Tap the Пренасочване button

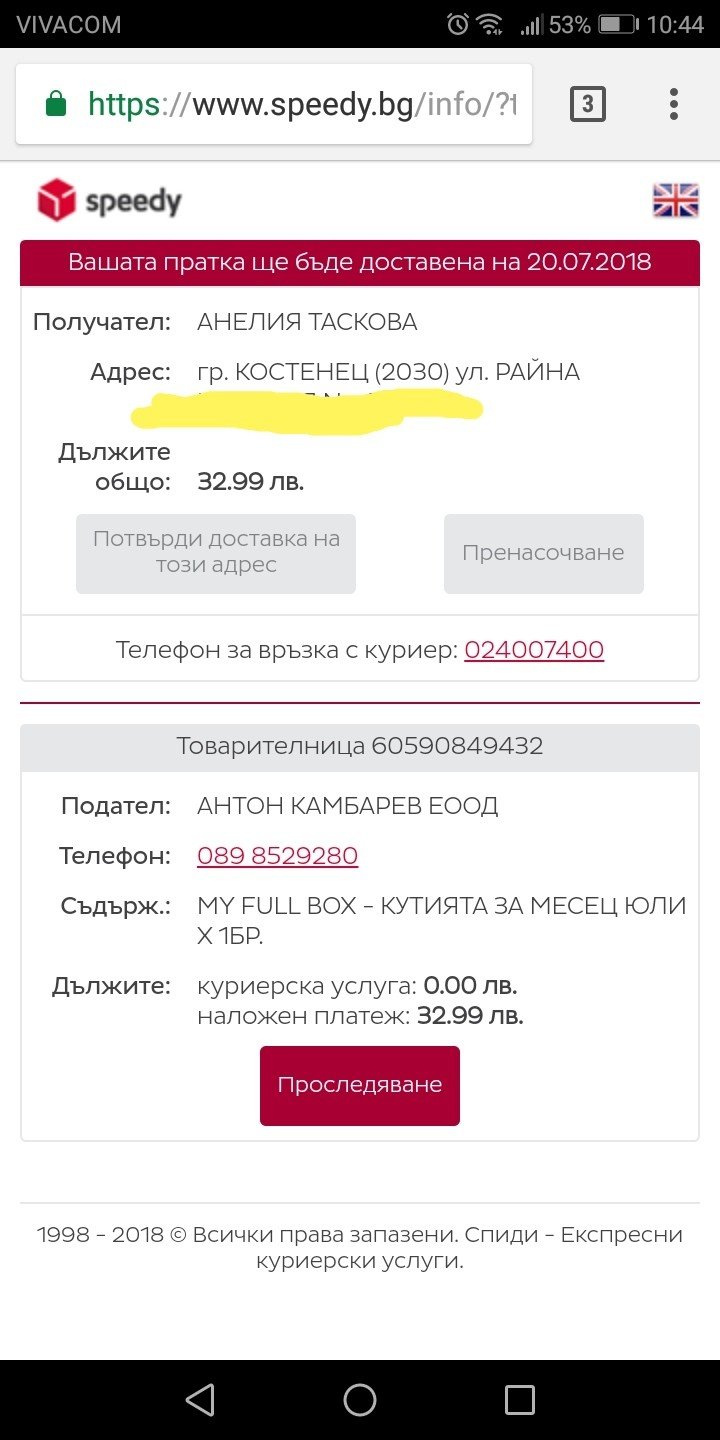coord(543,553)
